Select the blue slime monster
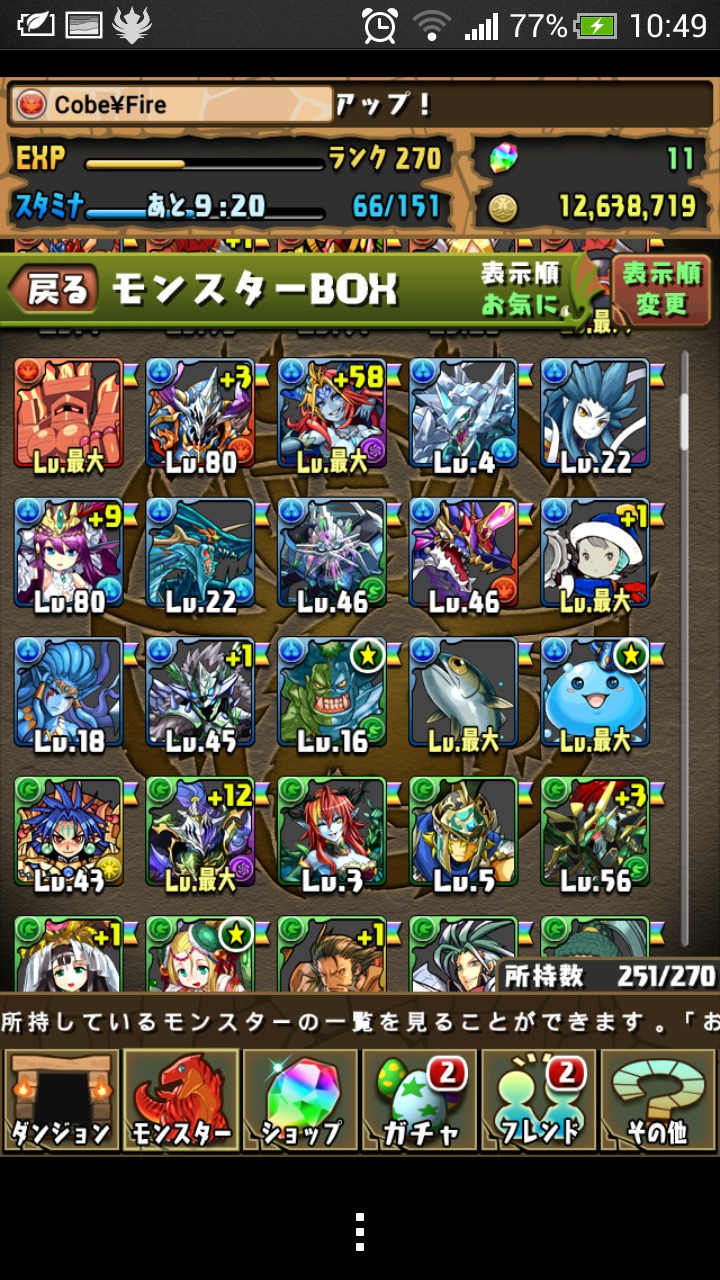This screenshot has height=1280, width=720. coord(596,693)
